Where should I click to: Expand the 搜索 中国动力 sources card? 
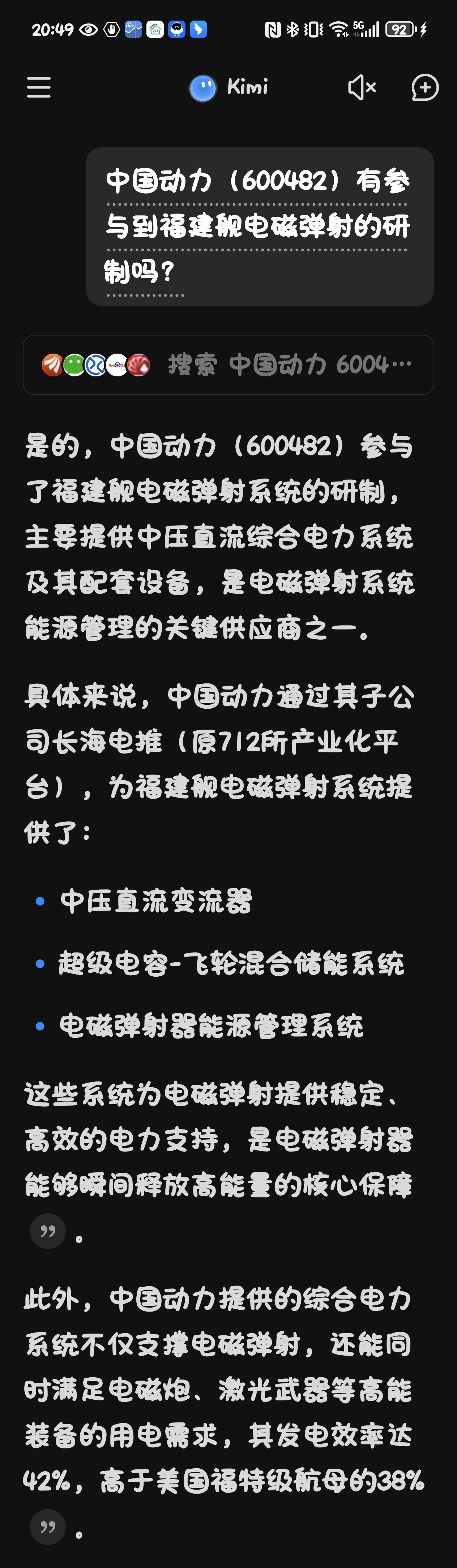click(228, 364)
